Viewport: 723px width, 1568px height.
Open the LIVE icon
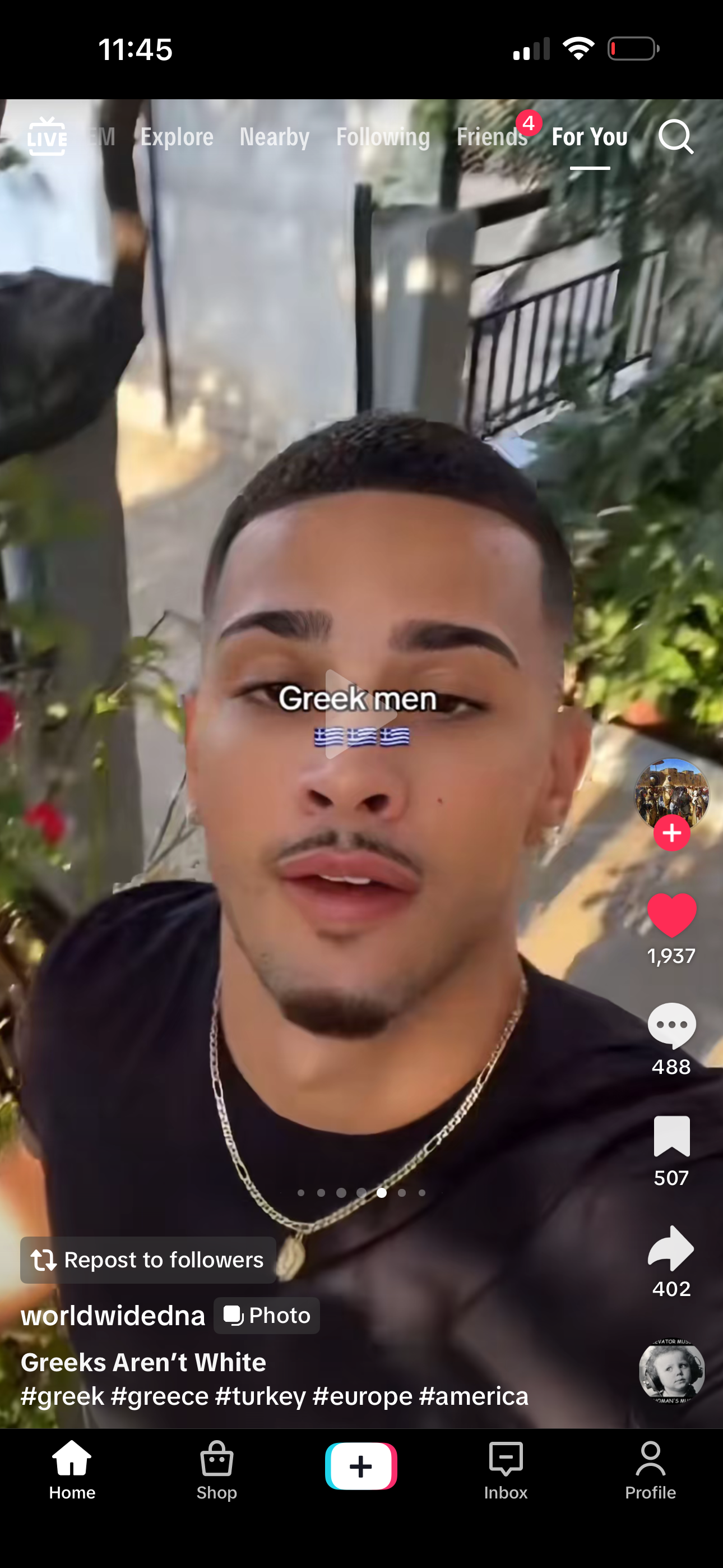click(47, 136)
